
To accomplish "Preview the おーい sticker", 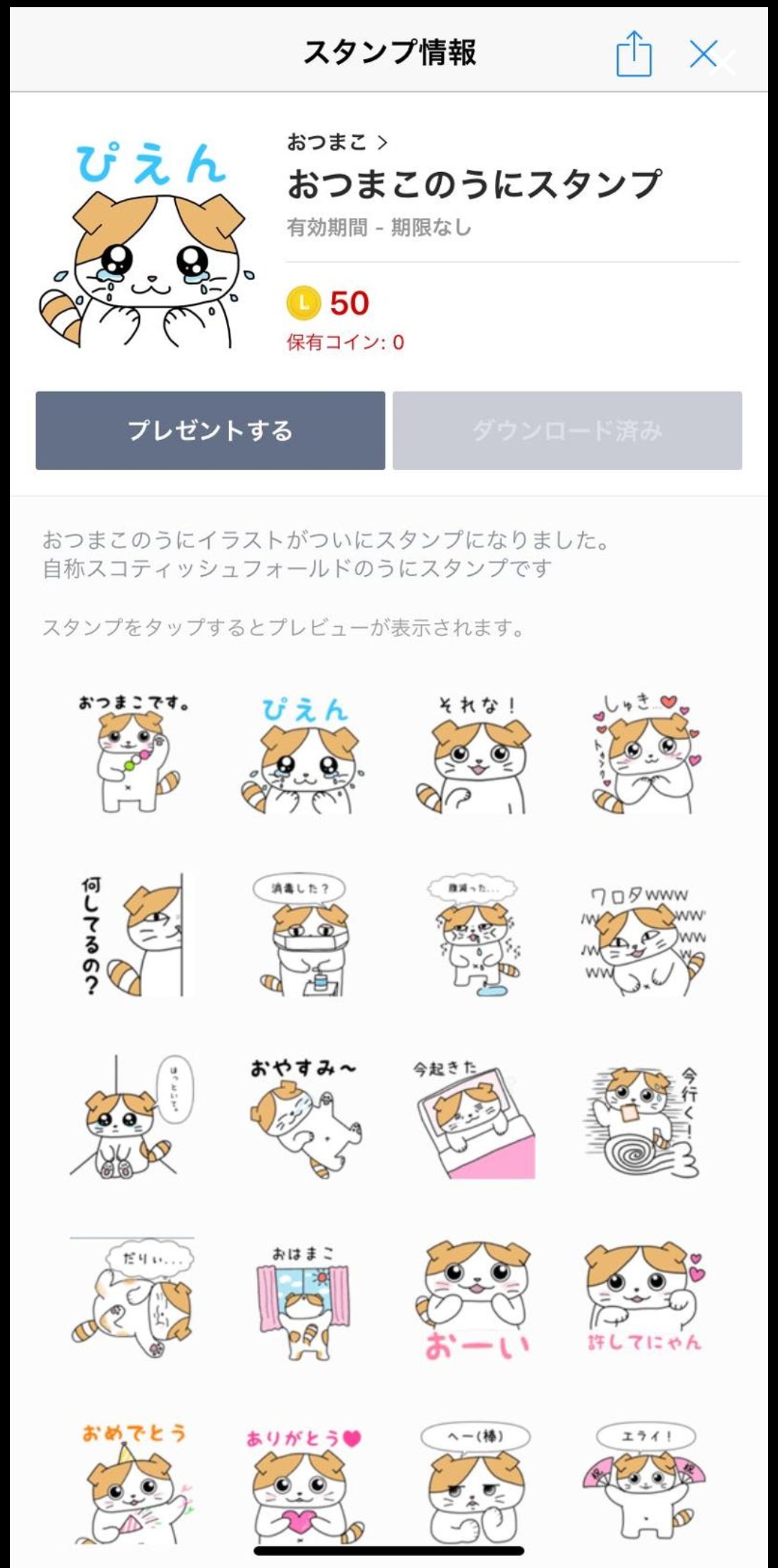I will pyautogui.click(x=475, y=1299).
